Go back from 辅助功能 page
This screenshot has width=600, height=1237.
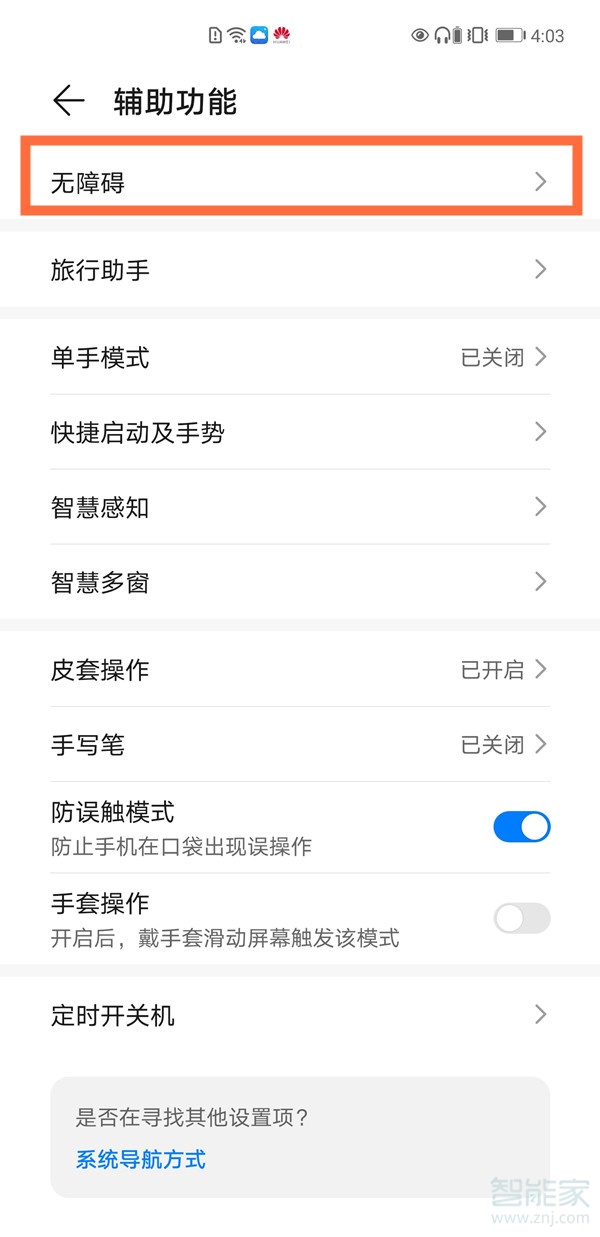(x=68, y=101)
